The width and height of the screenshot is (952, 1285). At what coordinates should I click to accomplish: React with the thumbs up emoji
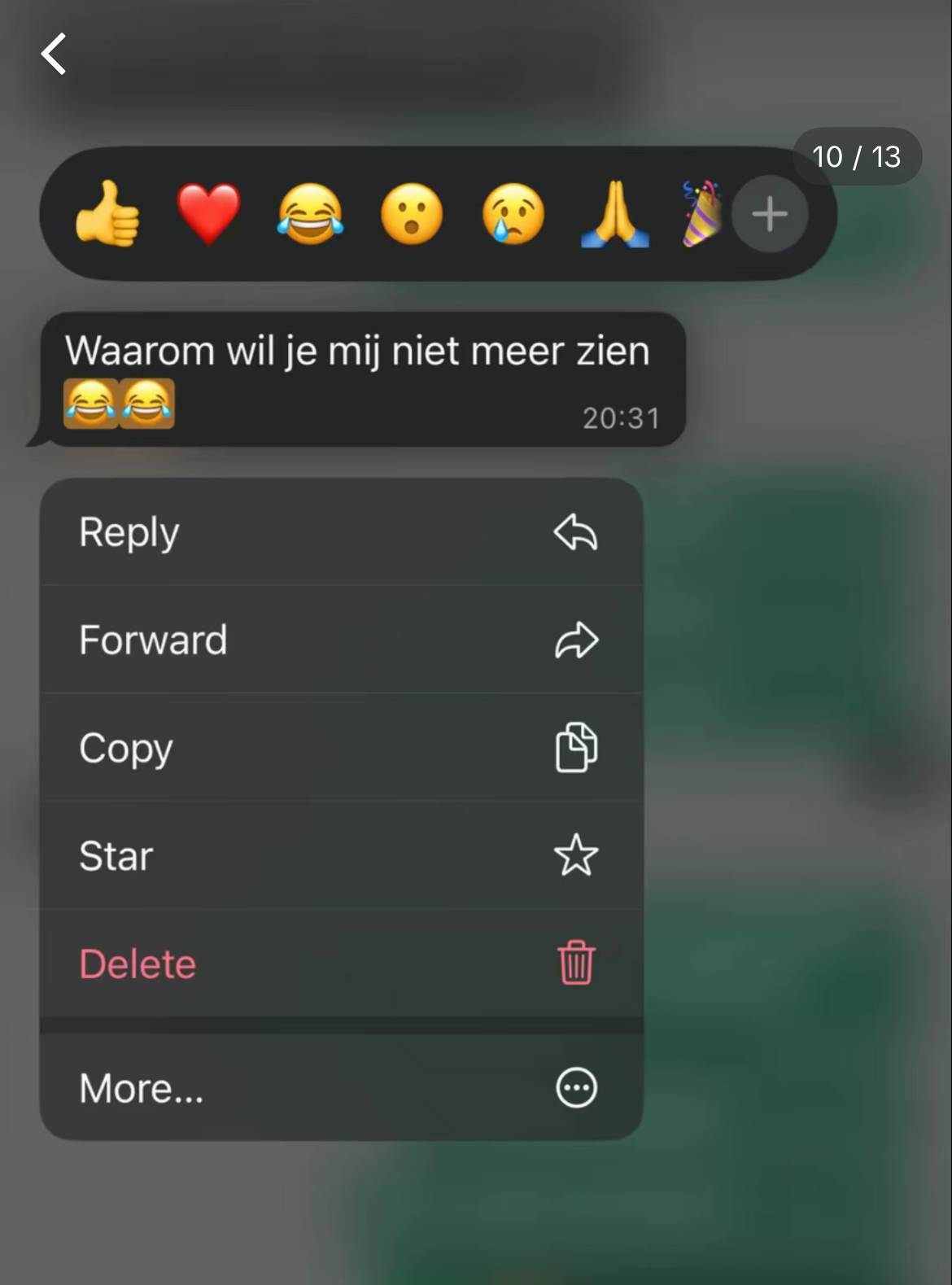(107, 214)
